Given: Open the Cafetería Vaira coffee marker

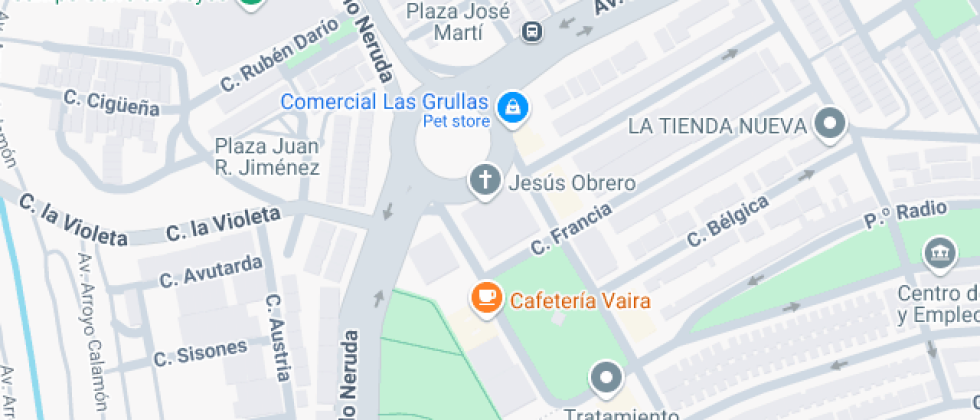Looking at the screenshot, I should coord(487,298).
